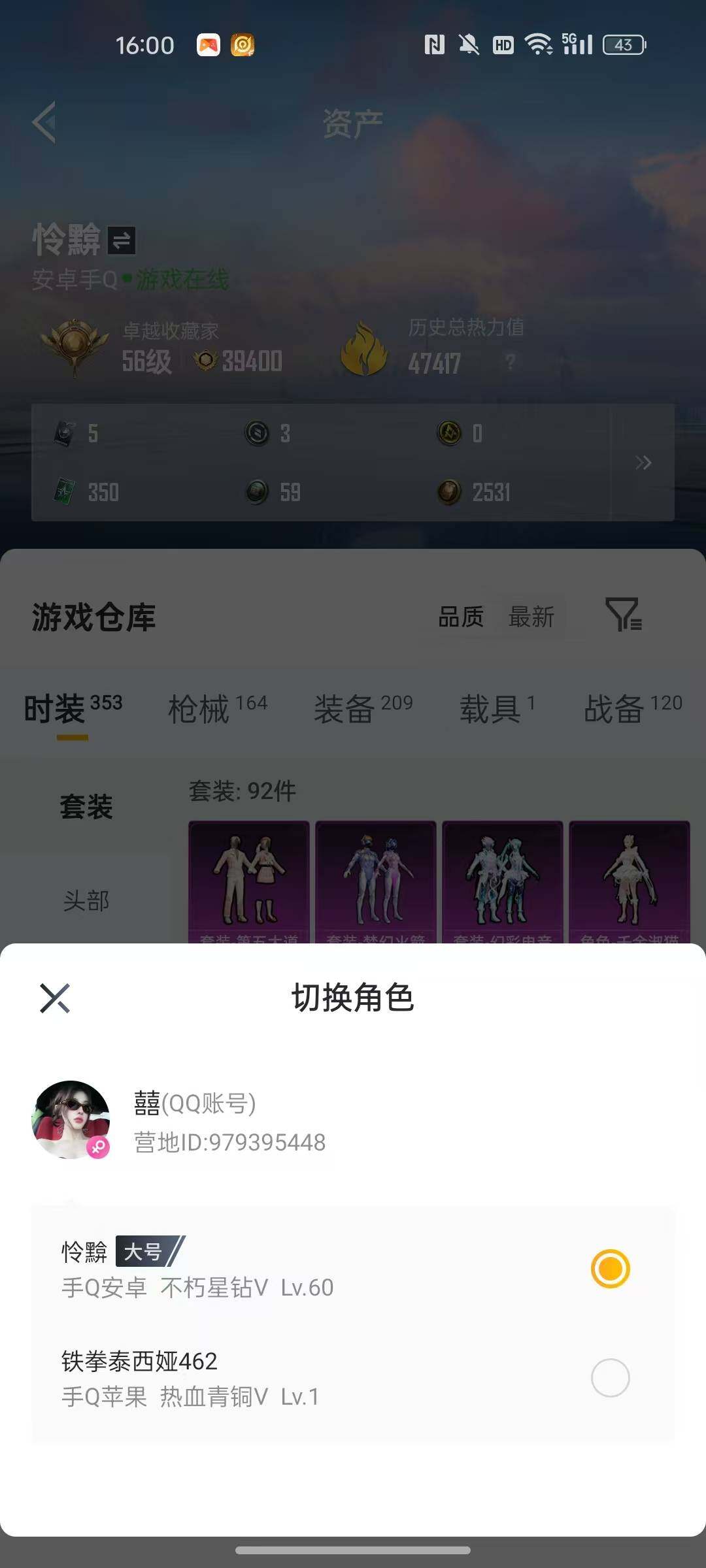Tap the green ticket icon showing 350
This screenshot has width=706, height=1568.
65,492
